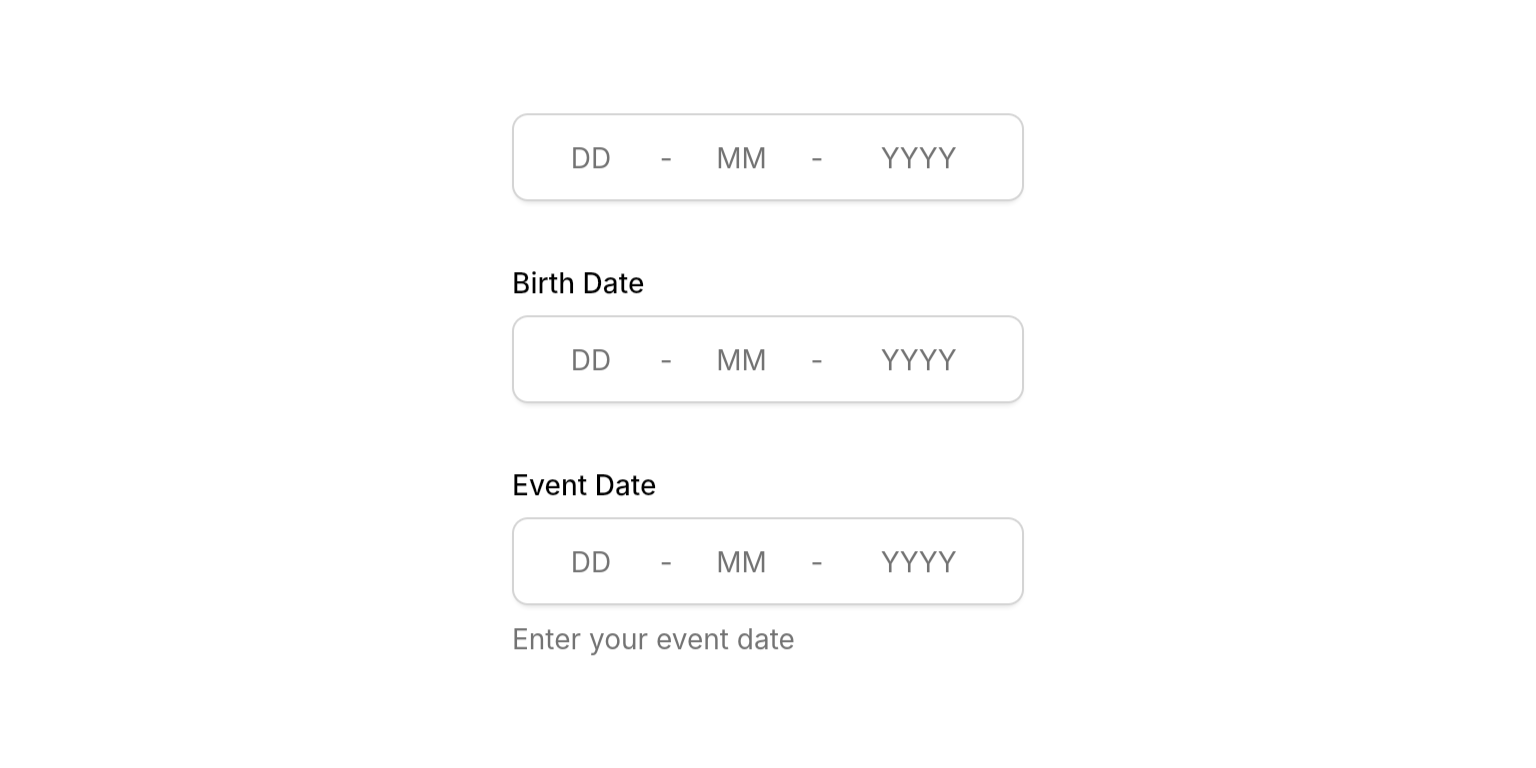Select the MM field in the unlabeled date input

pyautogui.click(x=741, y=158)
